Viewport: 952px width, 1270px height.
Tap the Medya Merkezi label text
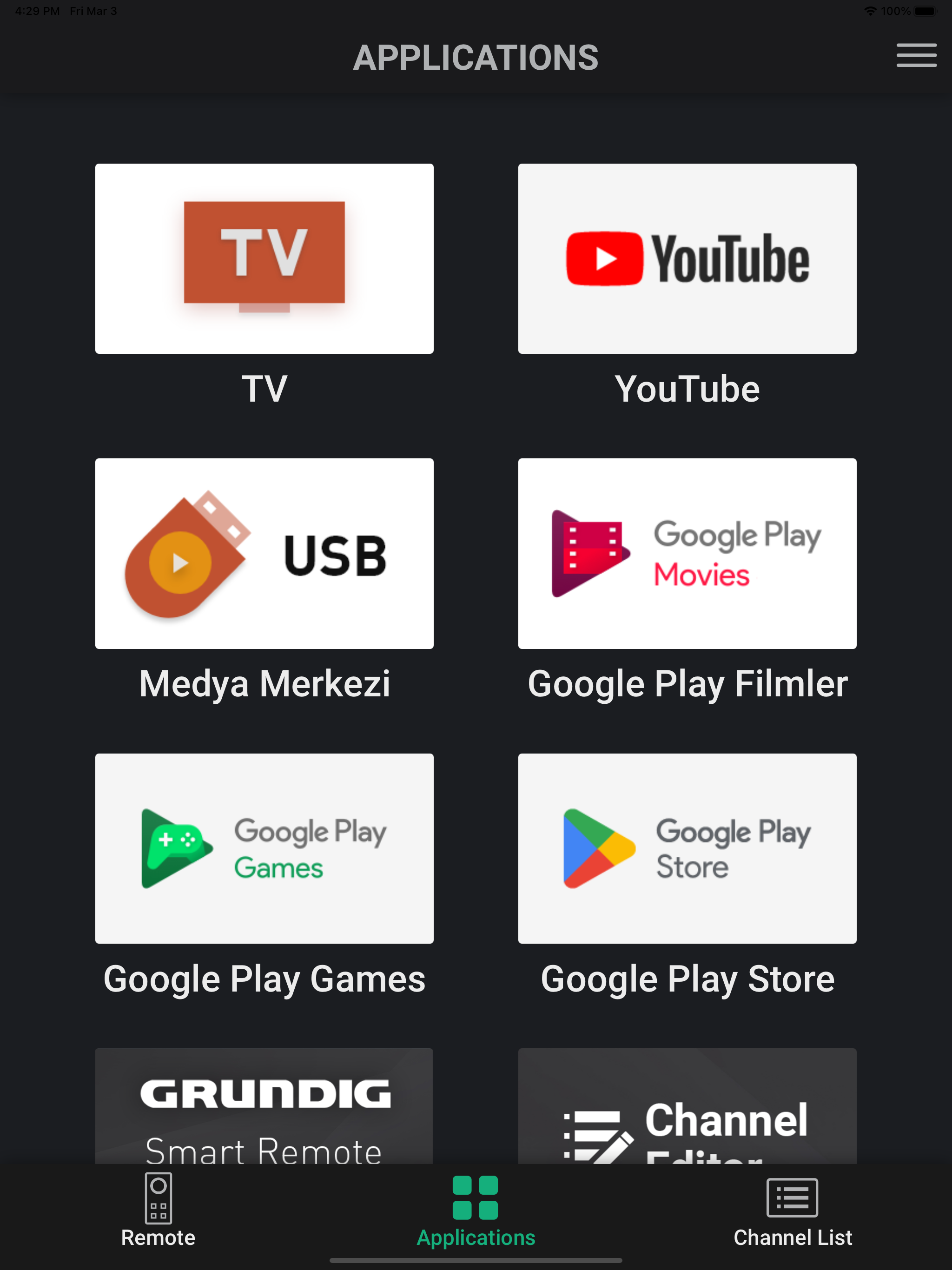pos(264,683)
